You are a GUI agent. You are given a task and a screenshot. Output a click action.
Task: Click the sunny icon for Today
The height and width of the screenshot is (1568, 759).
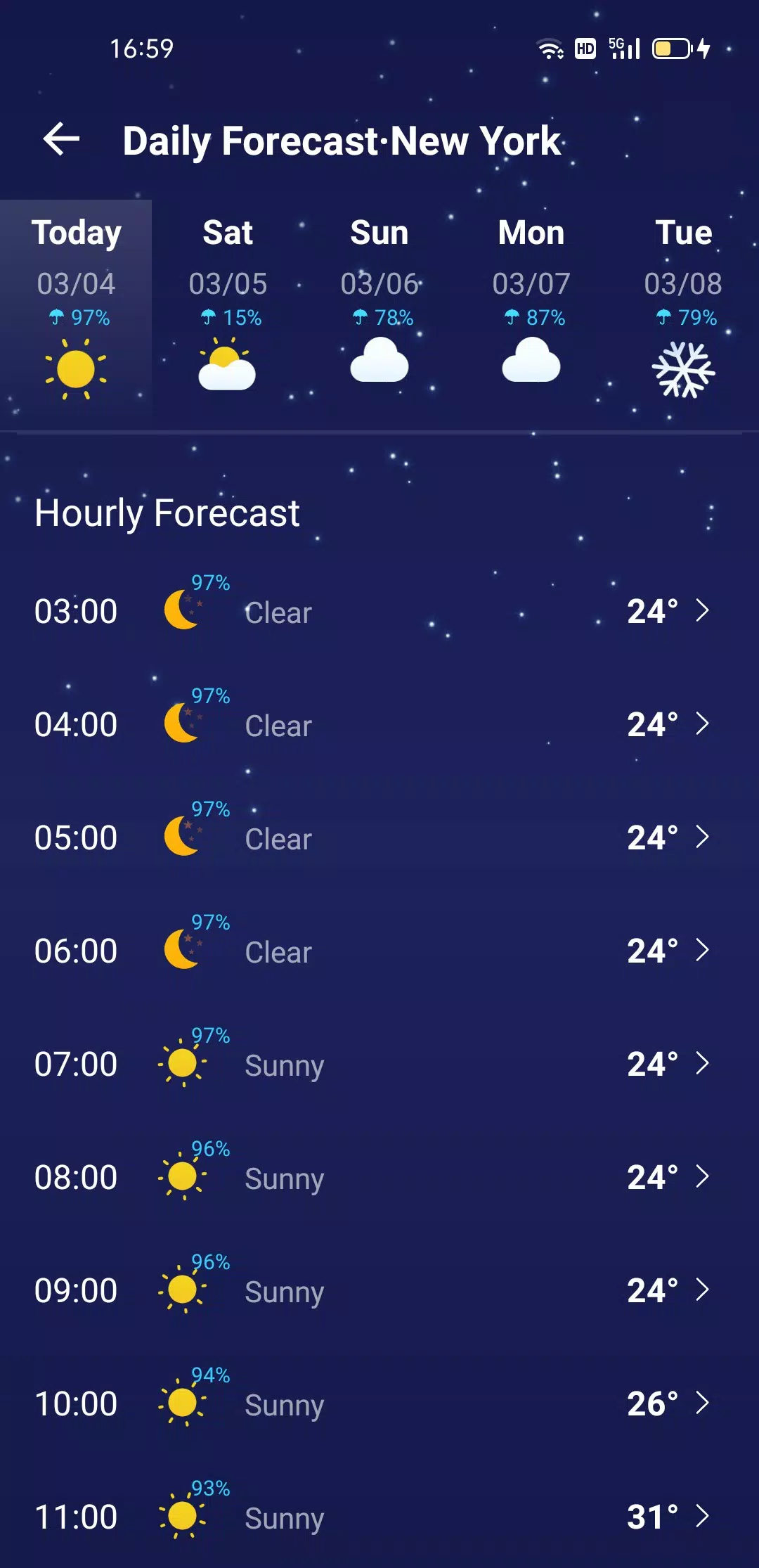click(75, 369)
